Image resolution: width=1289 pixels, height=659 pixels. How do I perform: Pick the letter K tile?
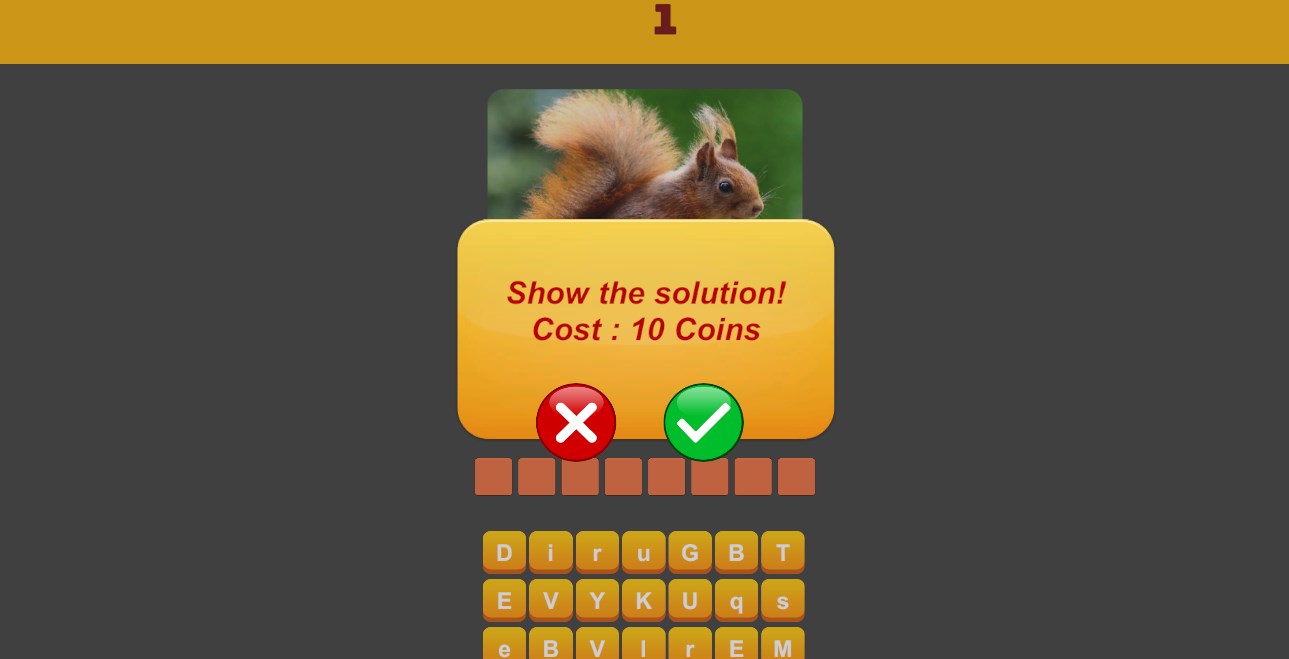tap(643, 600)
